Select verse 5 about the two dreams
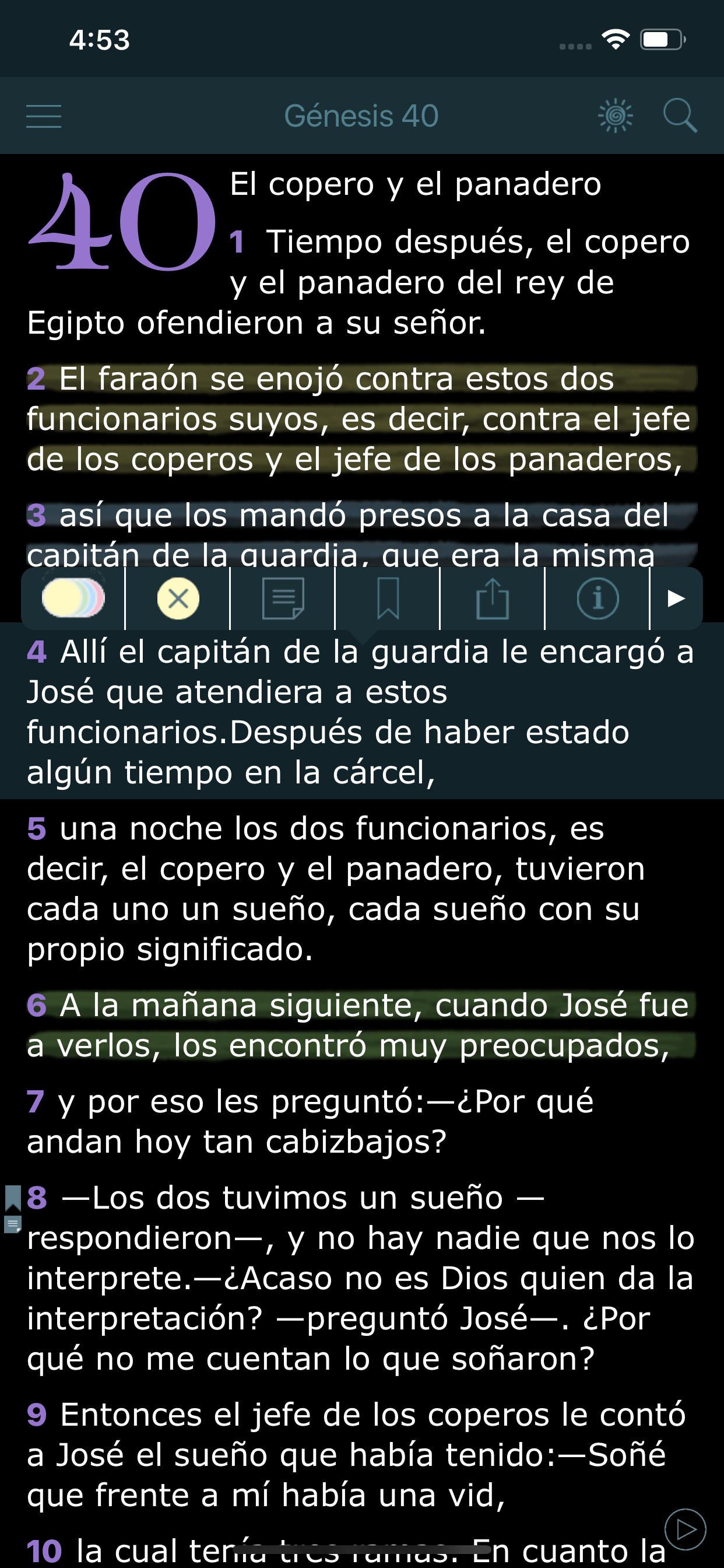 [x=336, y=888]
